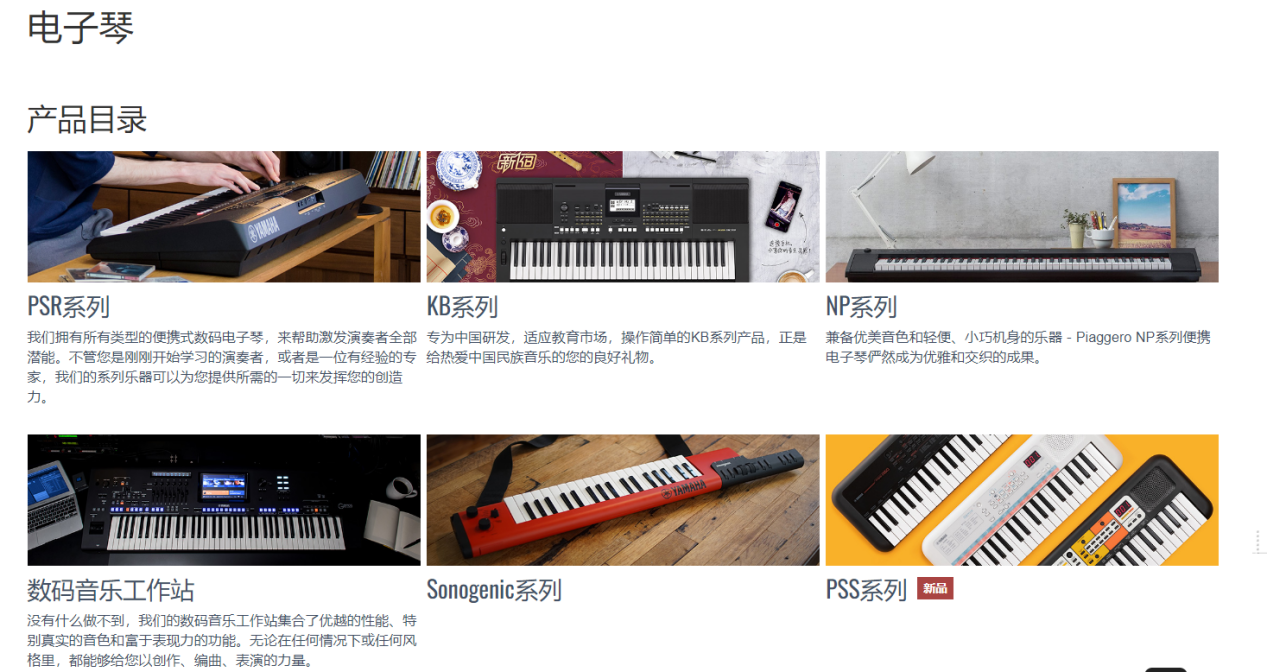Open the PSR系列 product card

223,217
